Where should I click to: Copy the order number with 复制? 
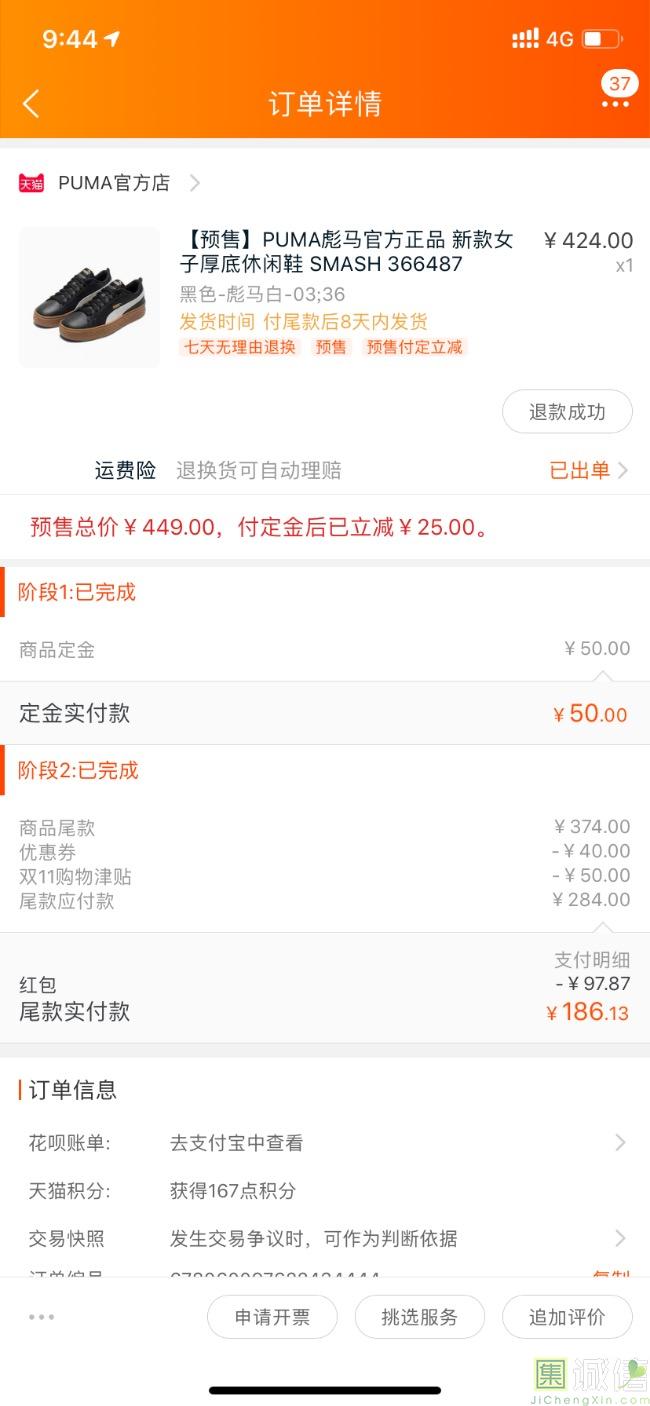point(611,1276)
